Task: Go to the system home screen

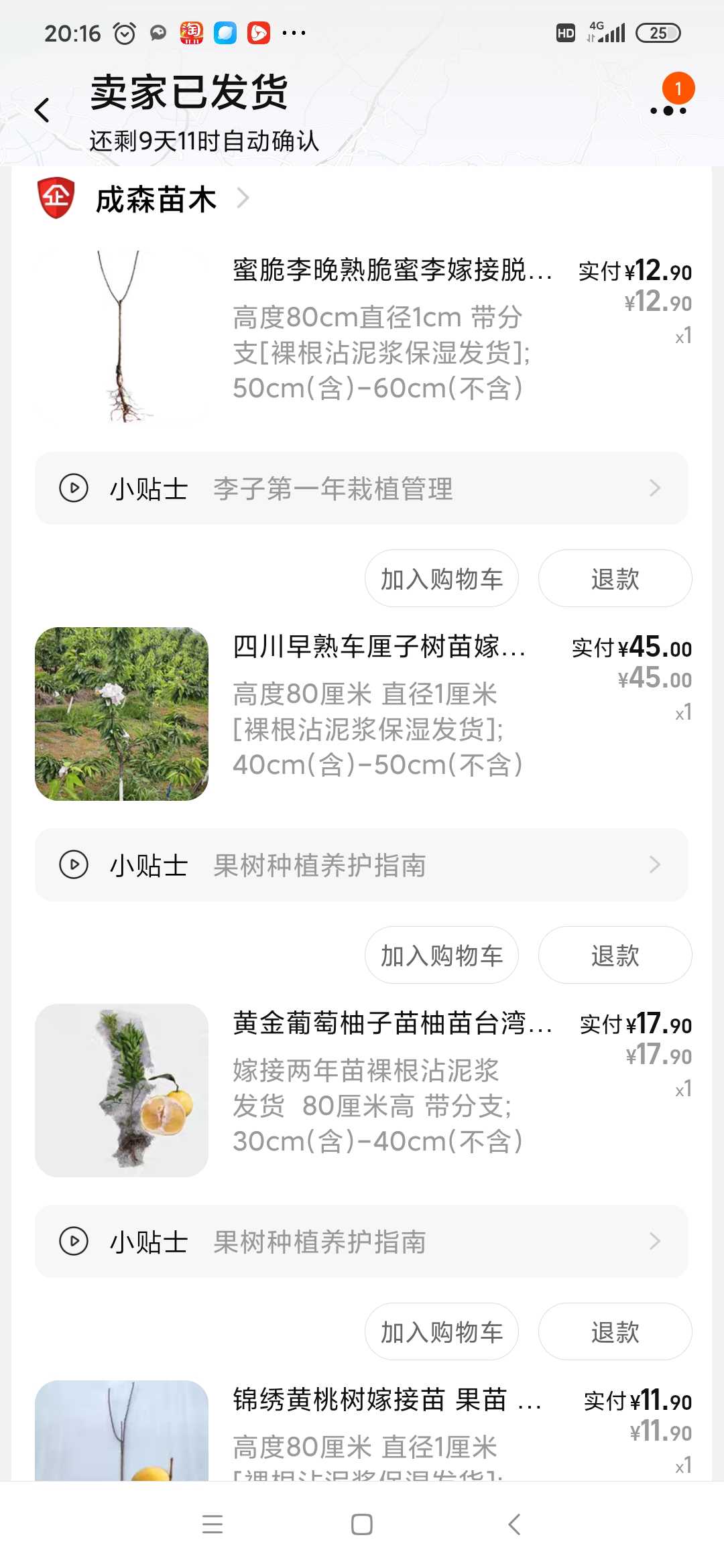Action: tap(362, 1524)
